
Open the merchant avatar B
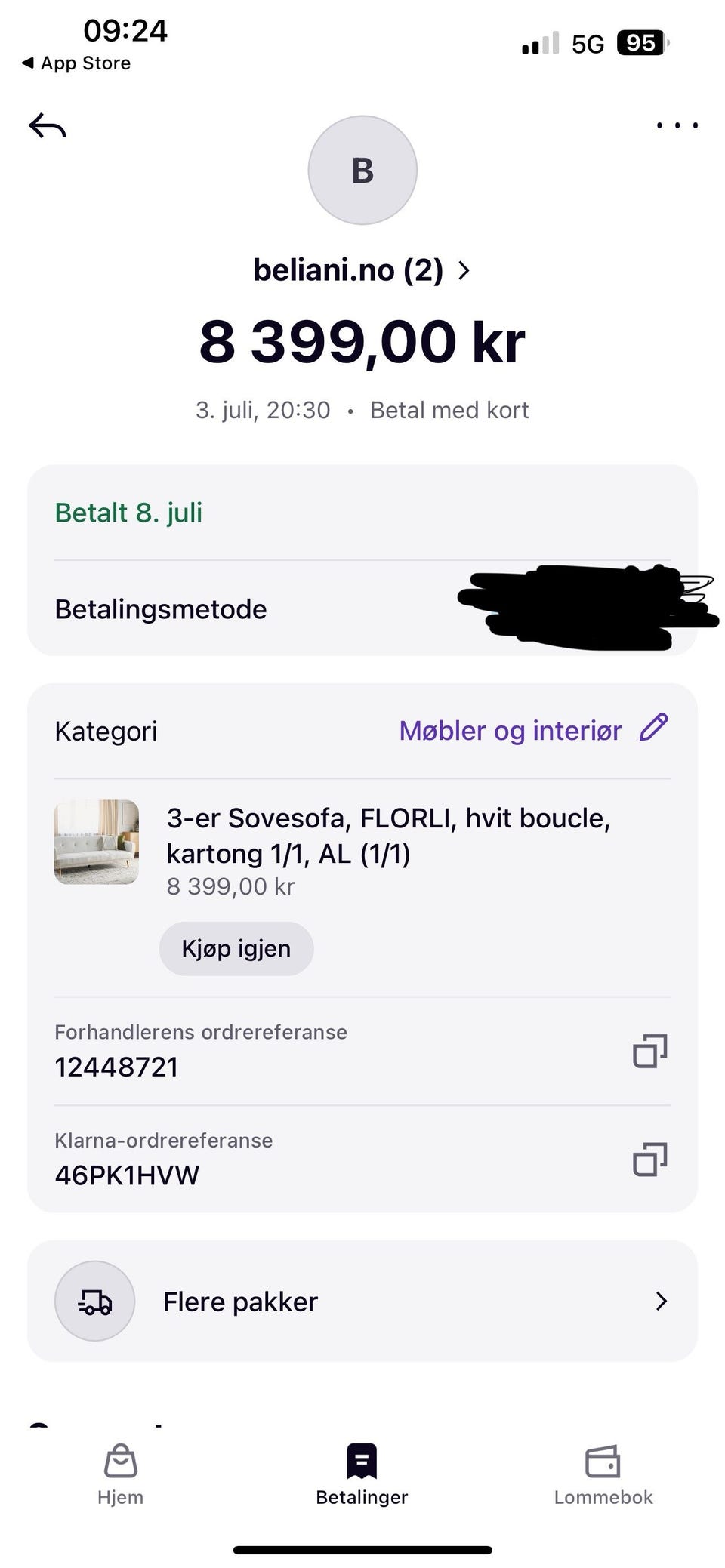point(362,171)
